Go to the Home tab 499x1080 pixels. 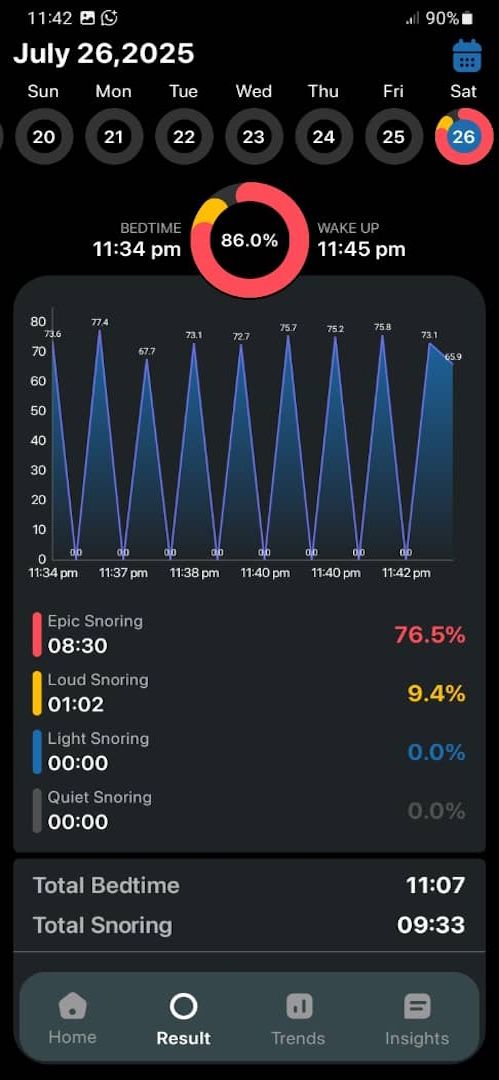point(72,1019)
